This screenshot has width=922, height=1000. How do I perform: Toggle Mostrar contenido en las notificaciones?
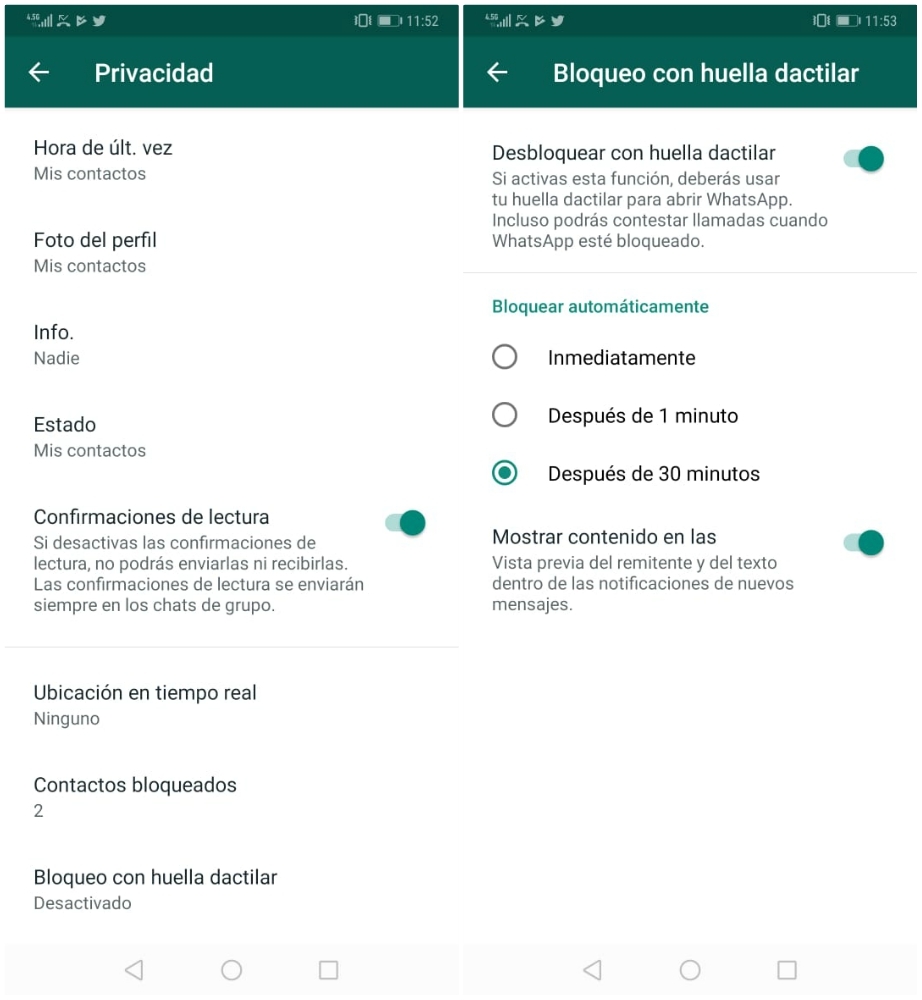tap(864, 542)
